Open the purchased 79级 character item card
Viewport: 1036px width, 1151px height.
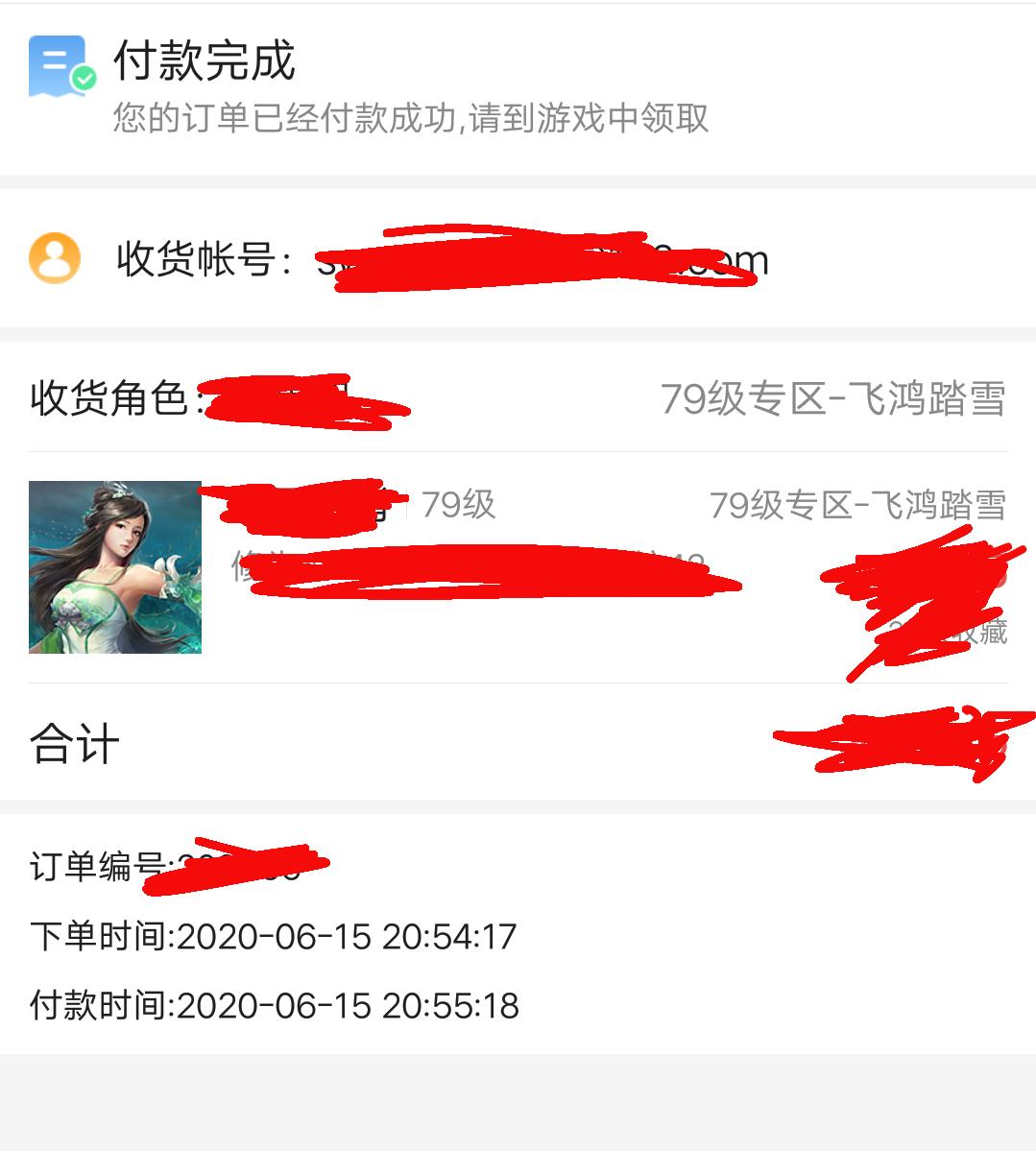click(115, 567)
